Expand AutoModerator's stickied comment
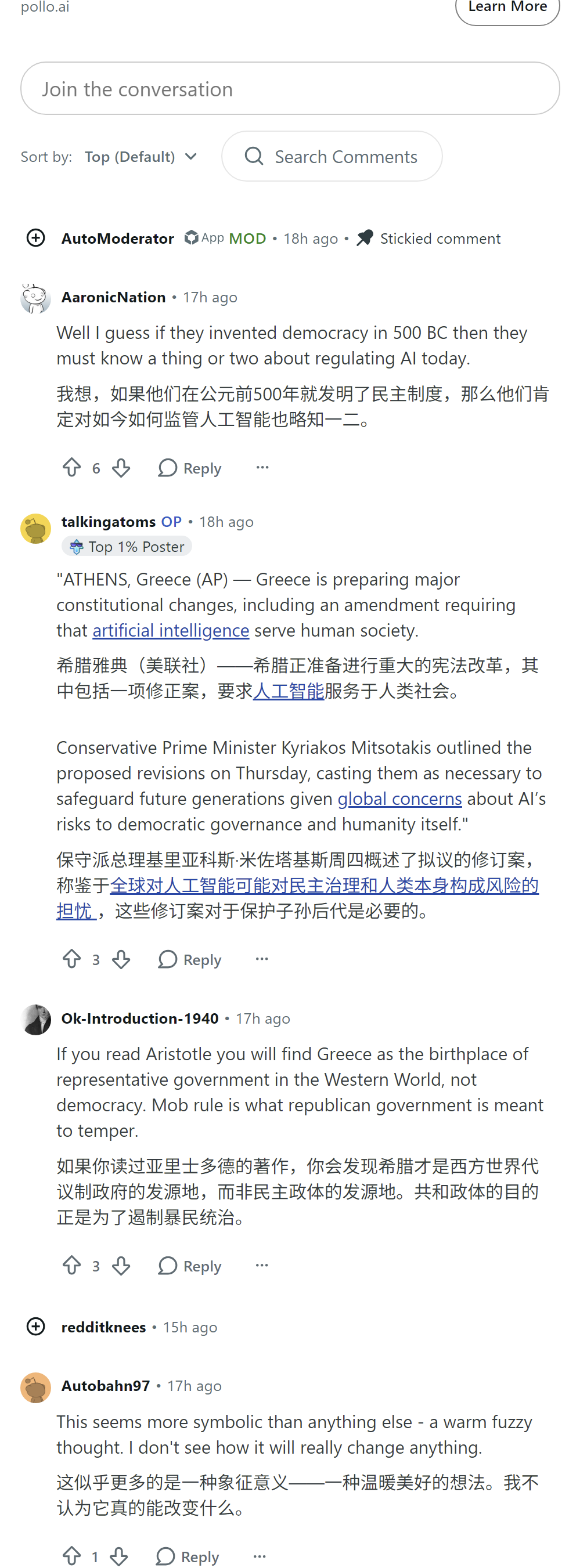This screenshot has height=1568, width=569. (x=36, y=238)
